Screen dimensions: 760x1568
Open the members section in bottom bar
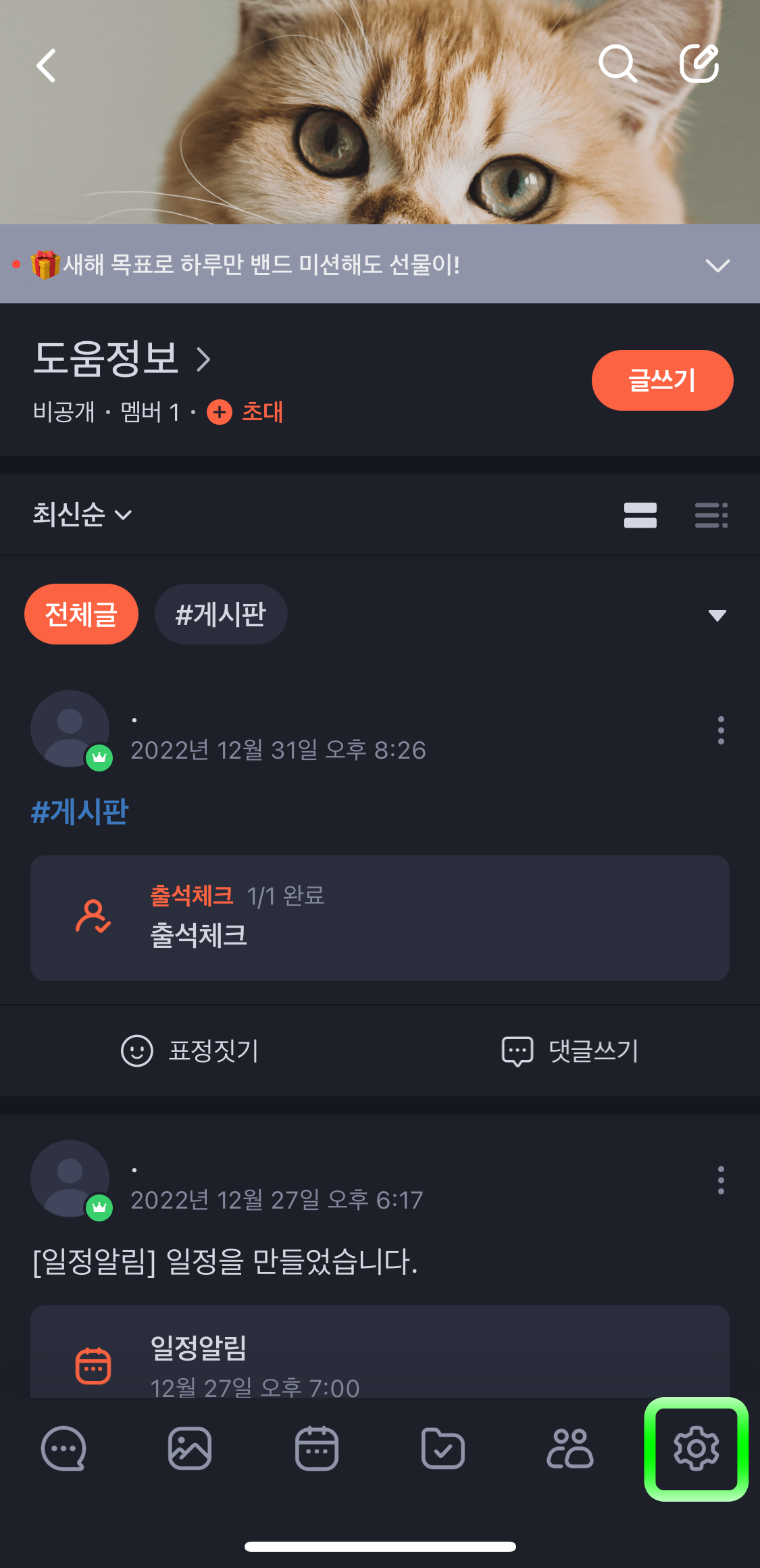tap(569, 1448)
